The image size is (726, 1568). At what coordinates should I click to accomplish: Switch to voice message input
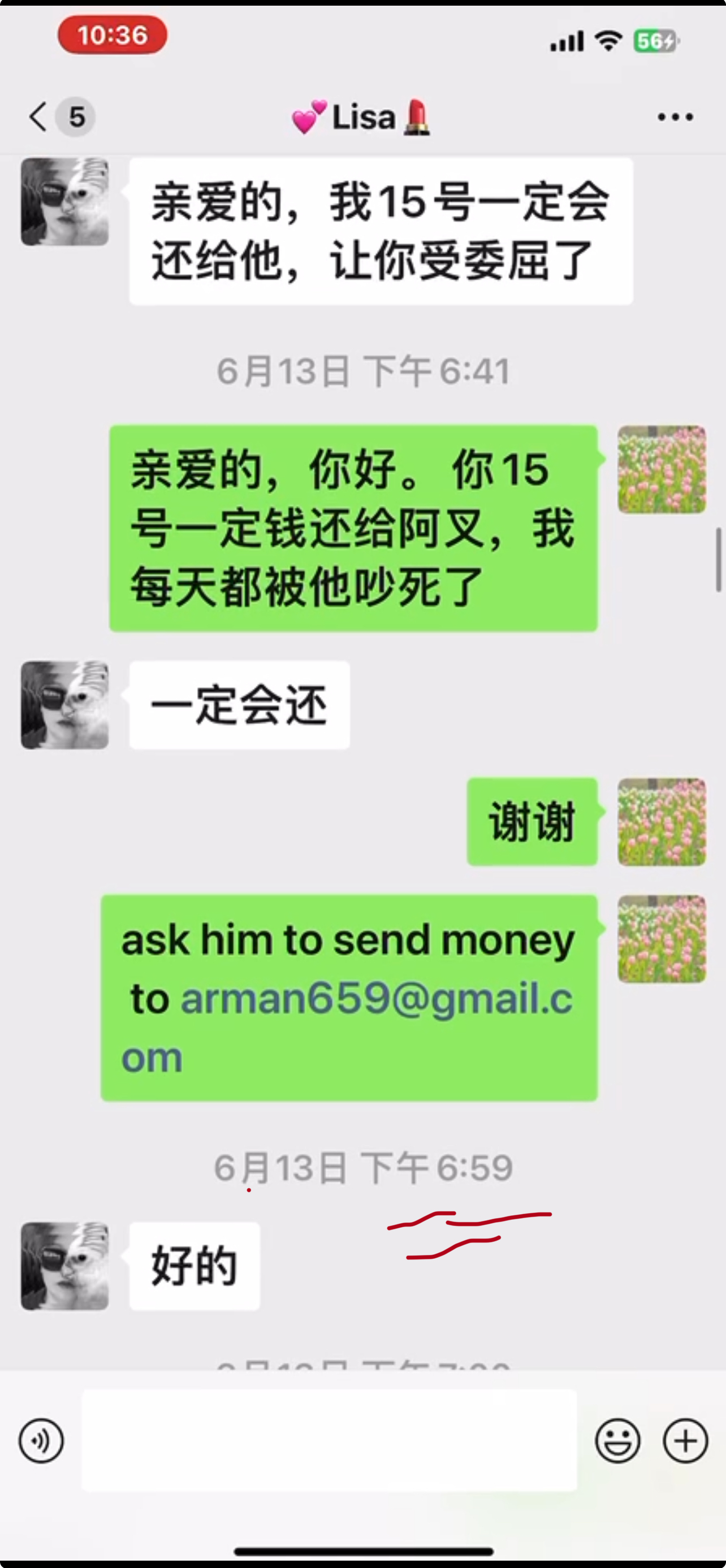pyautogui.click(x=41, y=1441)
